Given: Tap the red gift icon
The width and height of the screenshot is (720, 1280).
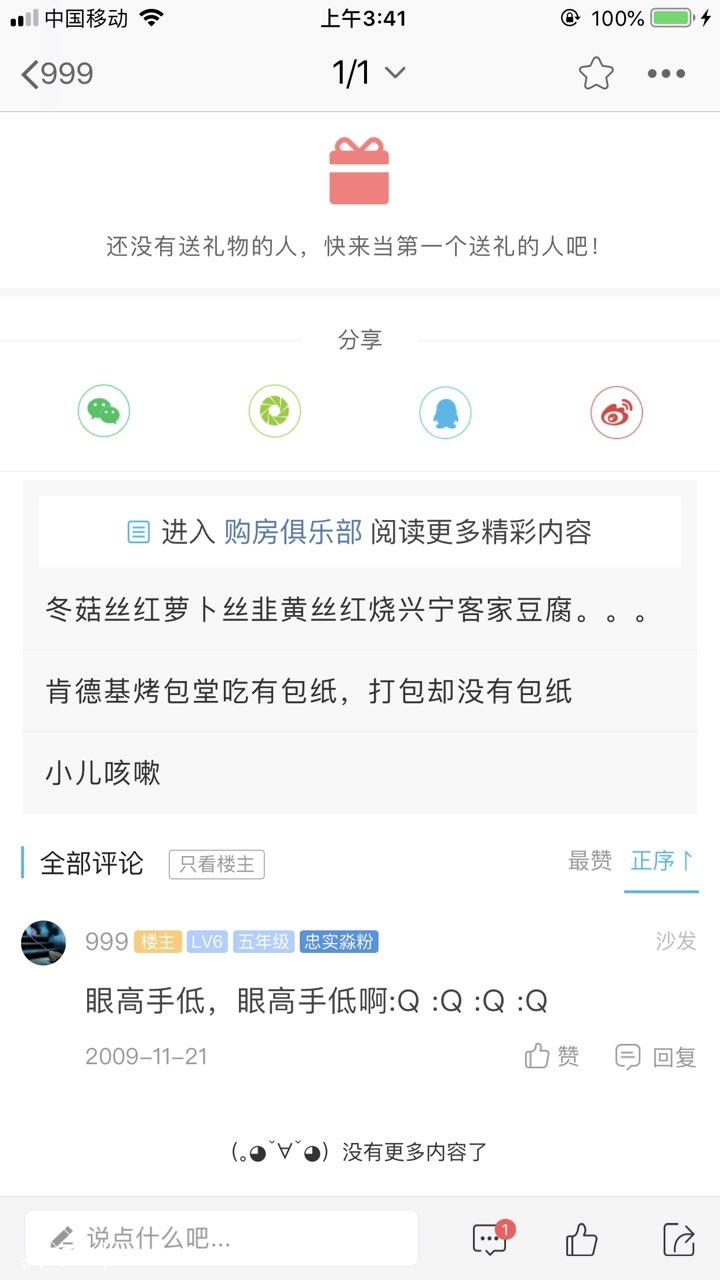Looking at the screenshot, I should pos(359,172).
